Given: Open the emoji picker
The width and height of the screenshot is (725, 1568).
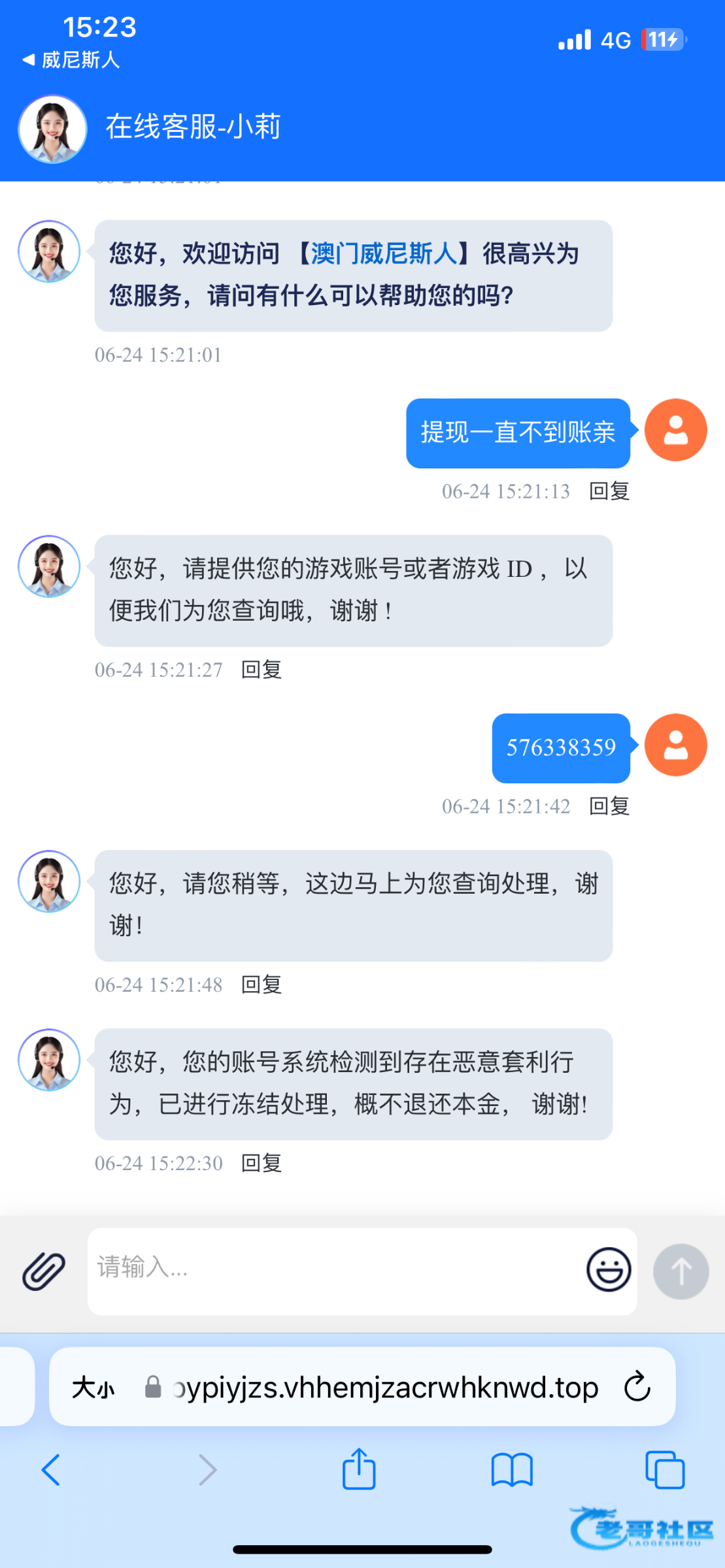Looking at the screenshot, I should (x=609, y=1269).
